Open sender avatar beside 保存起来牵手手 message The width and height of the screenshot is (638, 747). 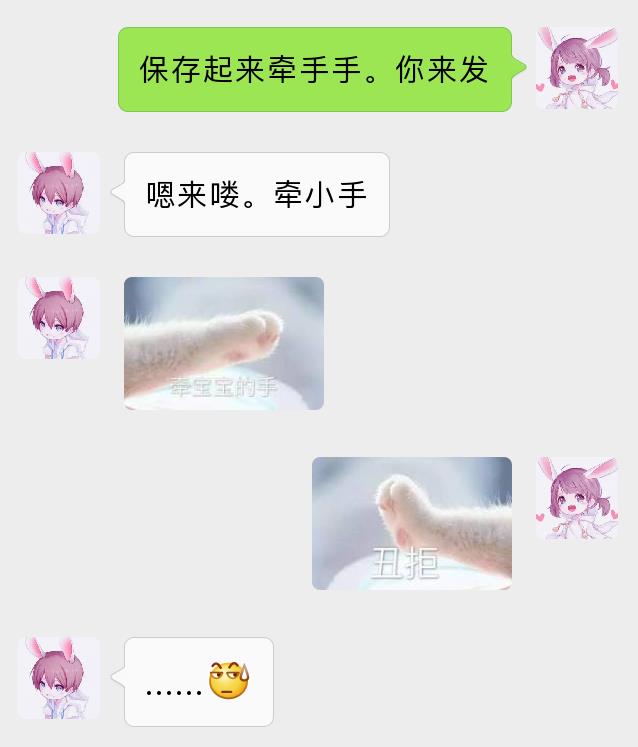point(577,68)
